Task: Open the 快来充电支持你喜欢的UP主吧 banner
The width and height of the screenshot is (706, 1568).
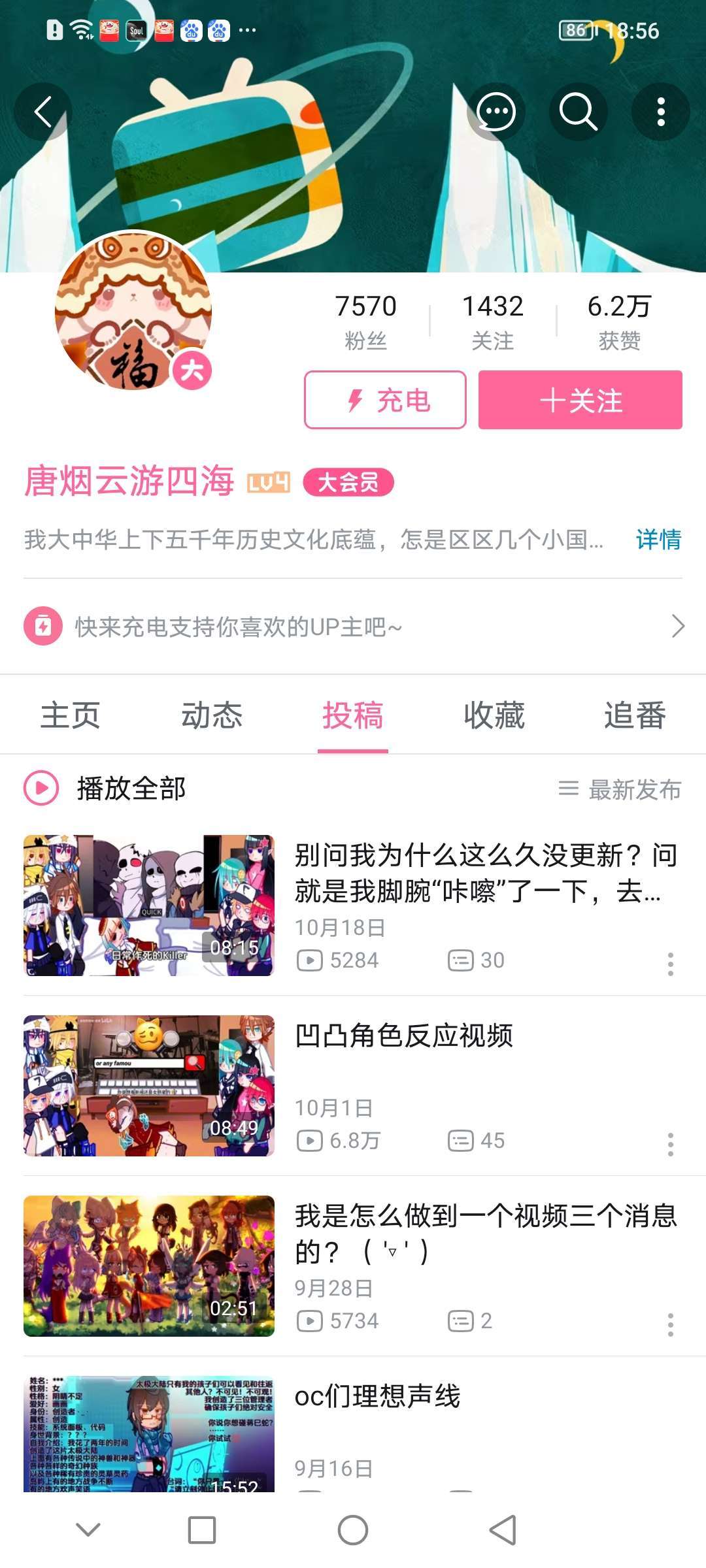Action: tap(353, 627)
